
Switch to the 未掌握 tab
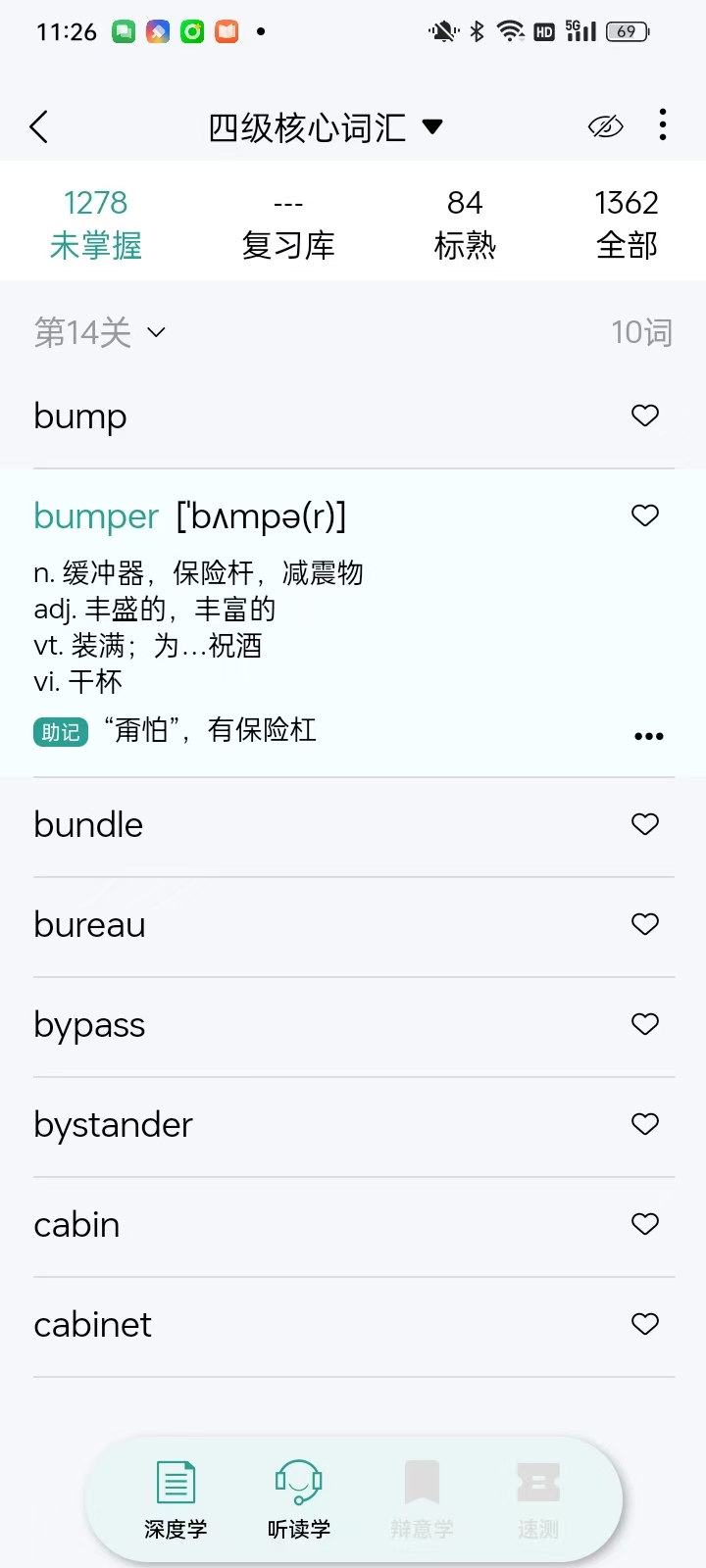click(x=96, y=223)
